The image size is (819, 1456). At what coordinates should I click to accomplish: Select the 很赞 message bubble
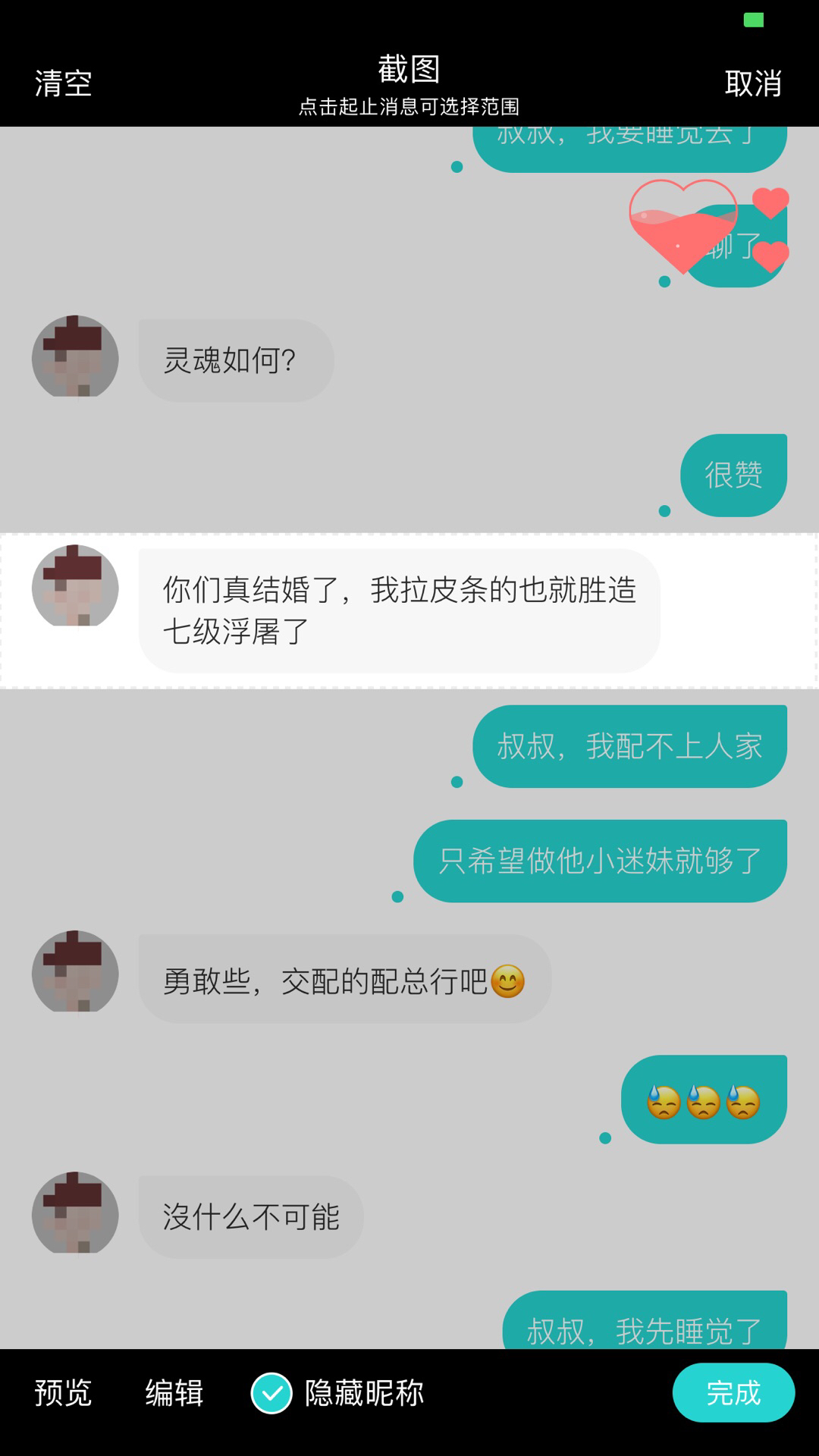[x=733, y=475]
